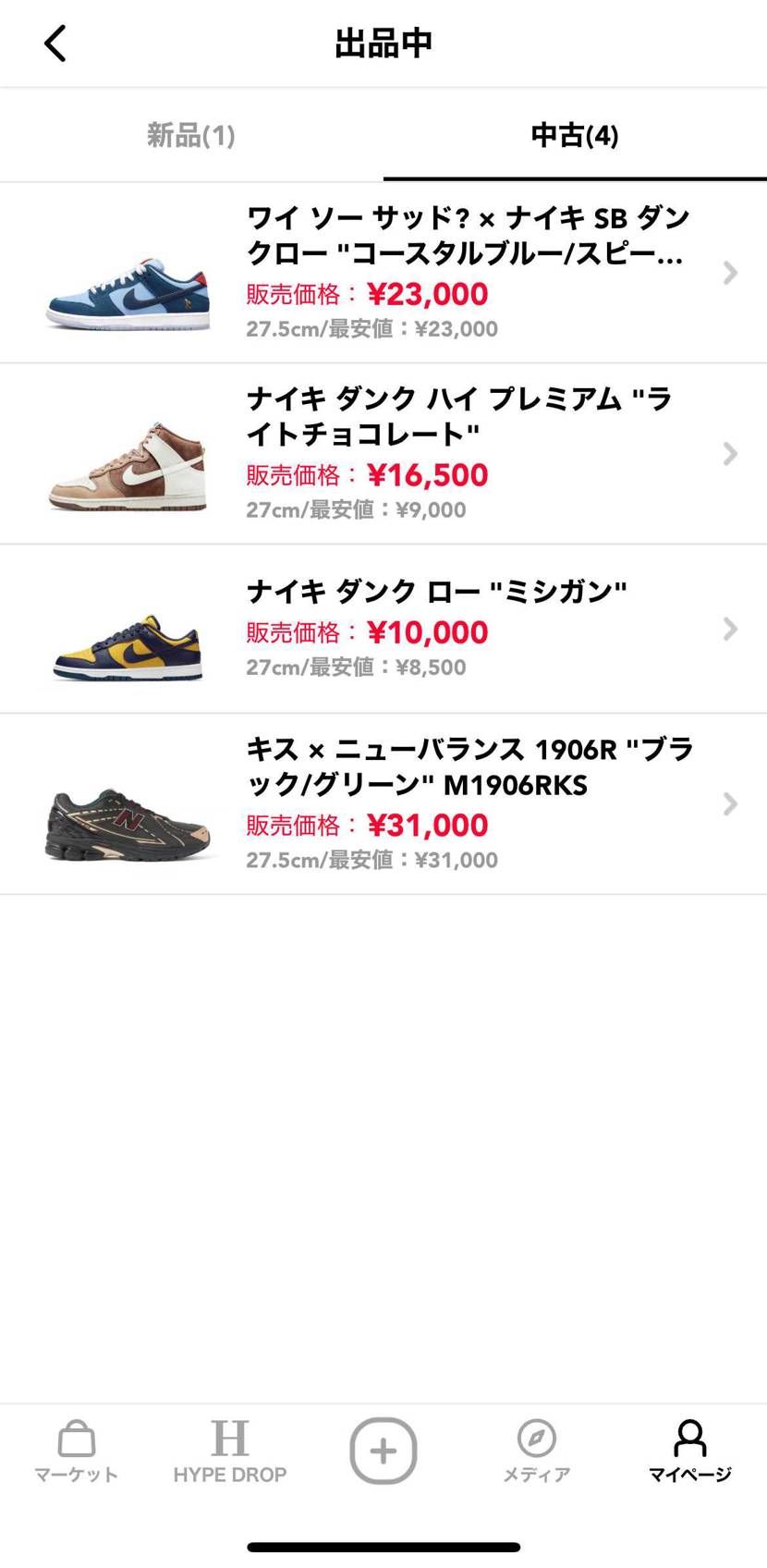This screenshot has width=767, height=1568.
Task: Select the HYPE DROP icon
Action: [x=230, y=1442]
